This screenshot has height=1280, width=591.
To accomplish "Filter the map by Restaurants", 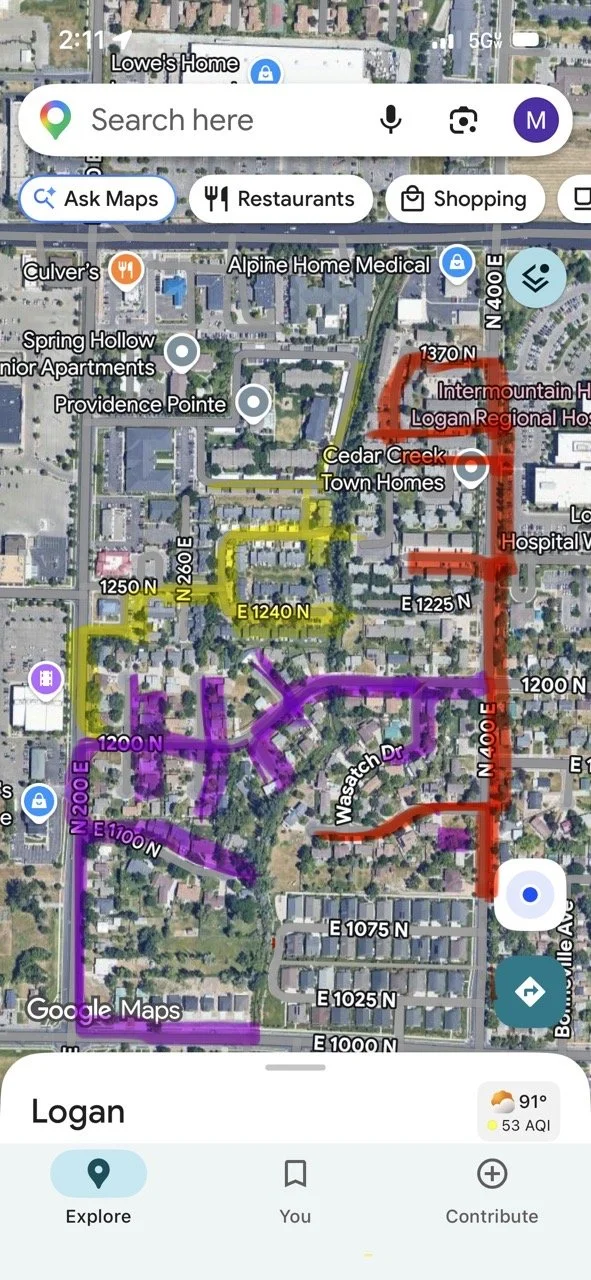I will (281, 199).
